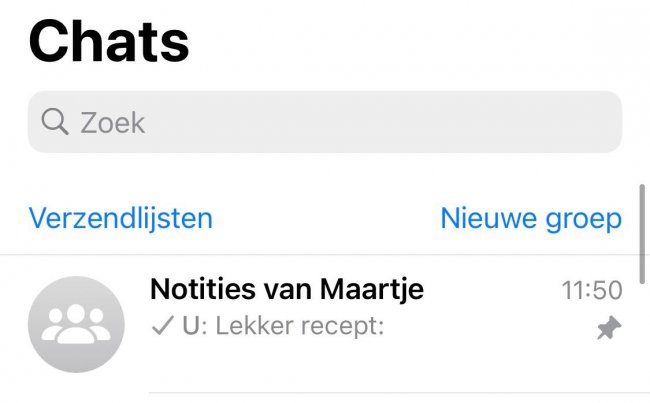This screenshot has height=403, width=650.
Task: Create a Nieuwe groep
Action: pyautogui.click(x=530, y=218)
